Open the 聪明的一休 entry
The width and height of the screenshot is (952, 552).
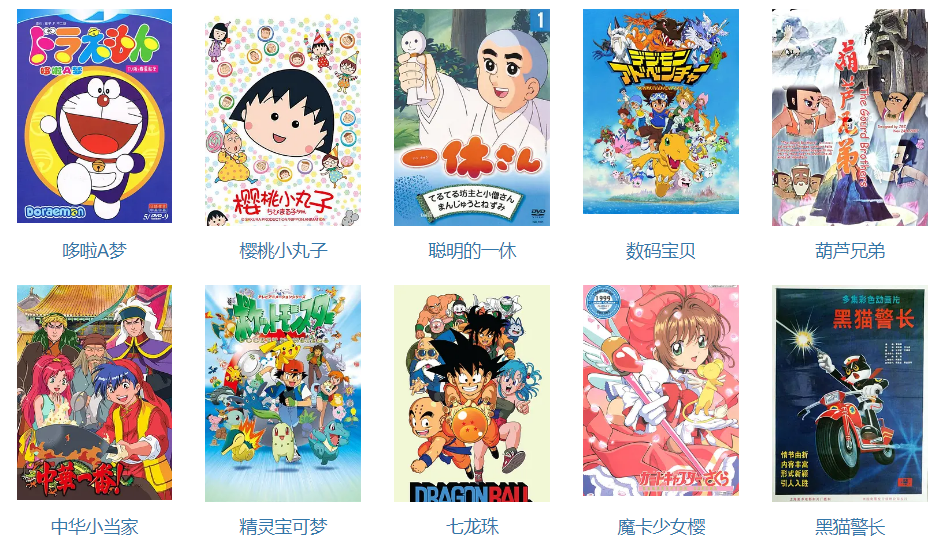pyautogui.click(x=472, y=118)
